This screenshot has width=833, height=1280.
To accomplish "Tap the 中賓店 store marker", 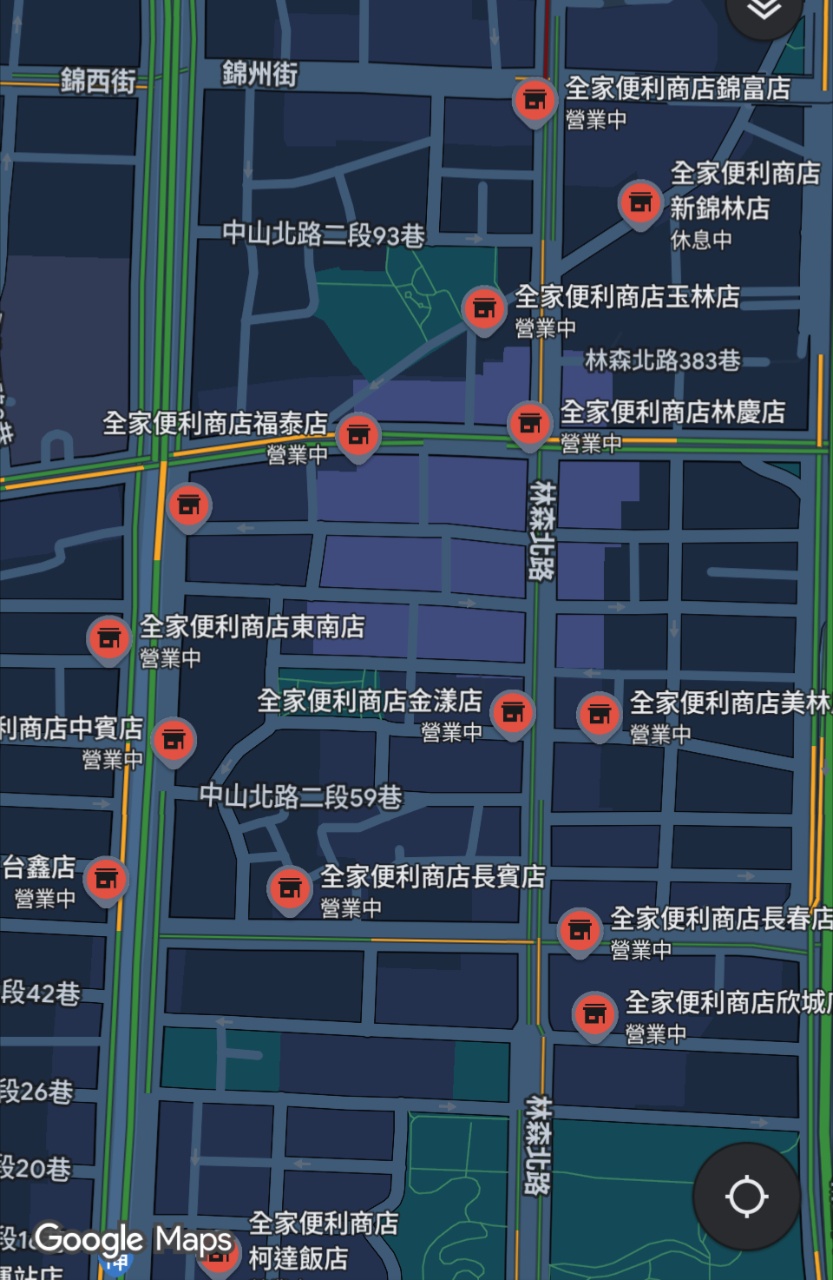I will (174, 740).
